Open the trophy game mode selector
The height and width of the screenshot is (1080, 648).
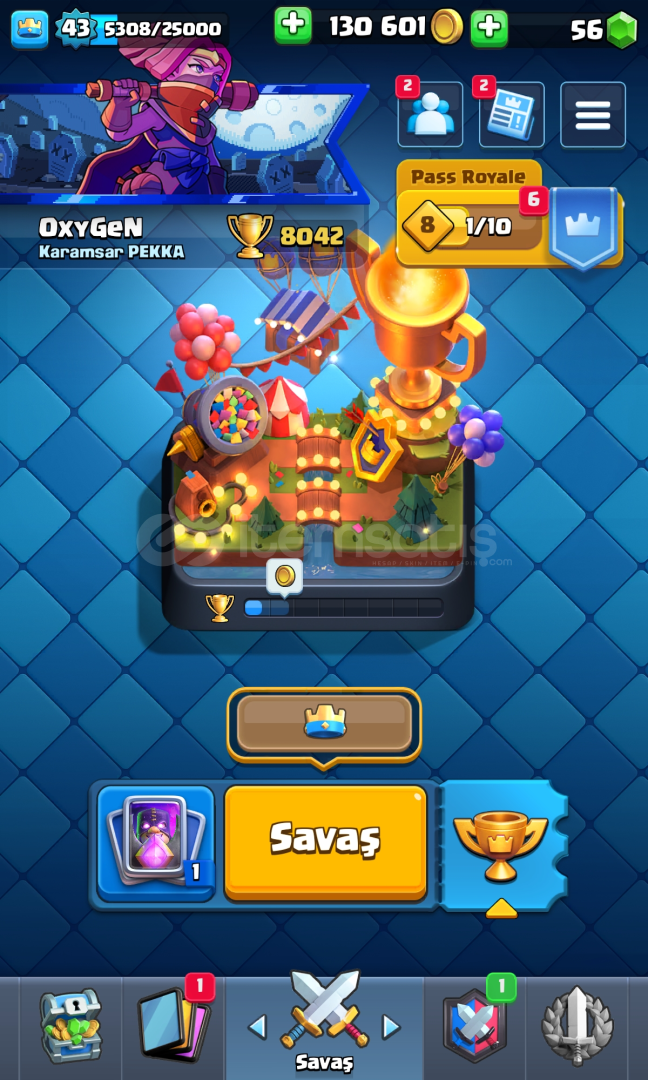pos(501,846)
